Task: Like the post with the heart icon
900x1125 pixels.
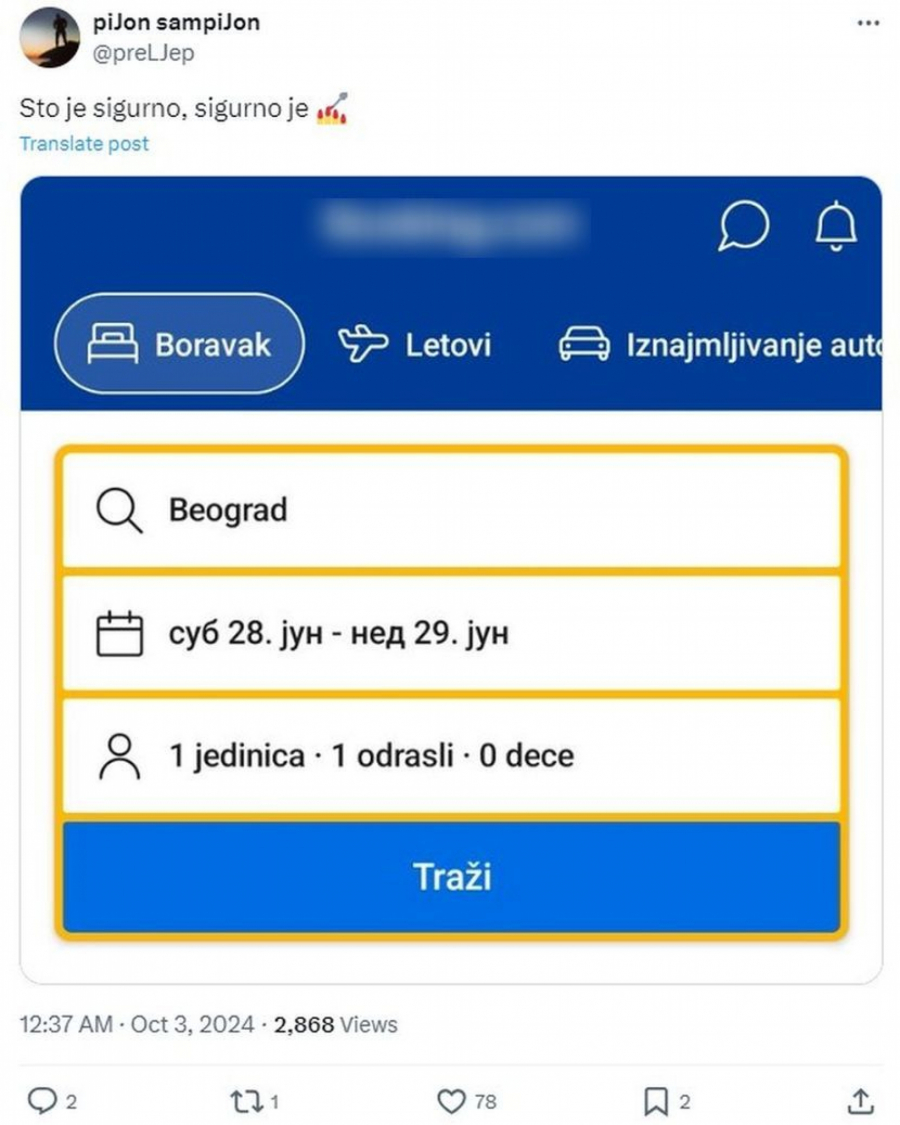Action: click(x=452, y=1101)
